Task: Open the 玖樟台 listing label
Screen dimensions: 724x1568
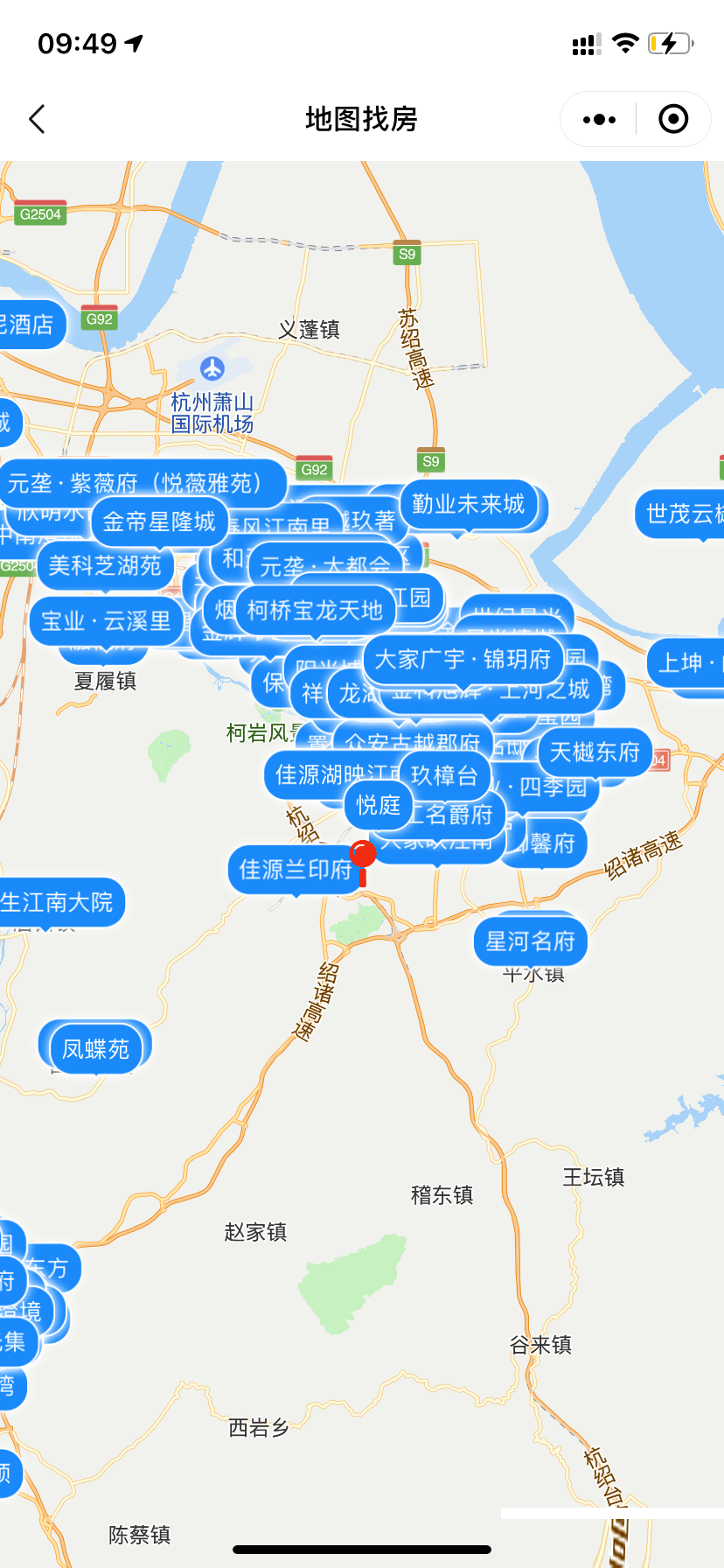Action: 444,775
